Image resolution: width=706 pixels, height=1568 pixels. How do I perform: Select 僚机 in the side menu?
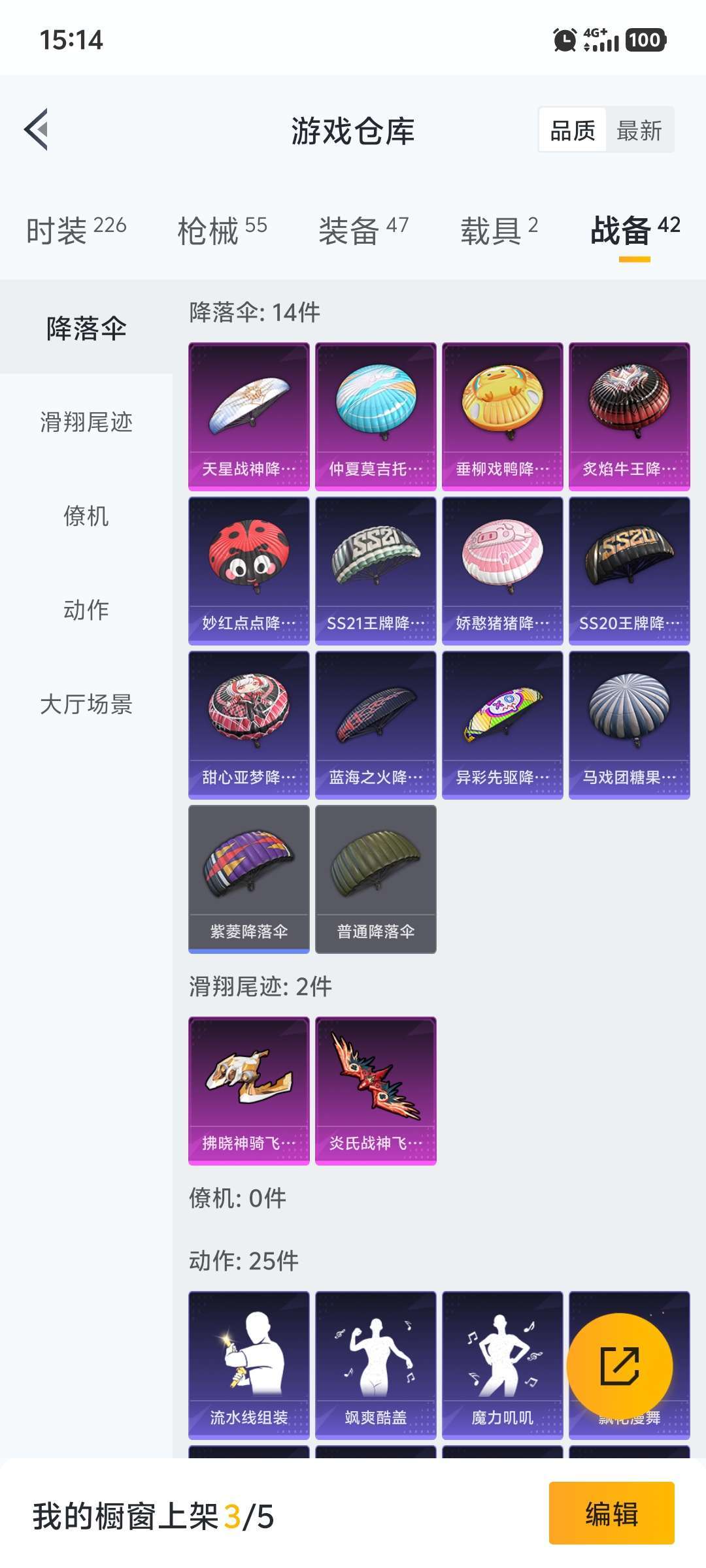(86, 516)
